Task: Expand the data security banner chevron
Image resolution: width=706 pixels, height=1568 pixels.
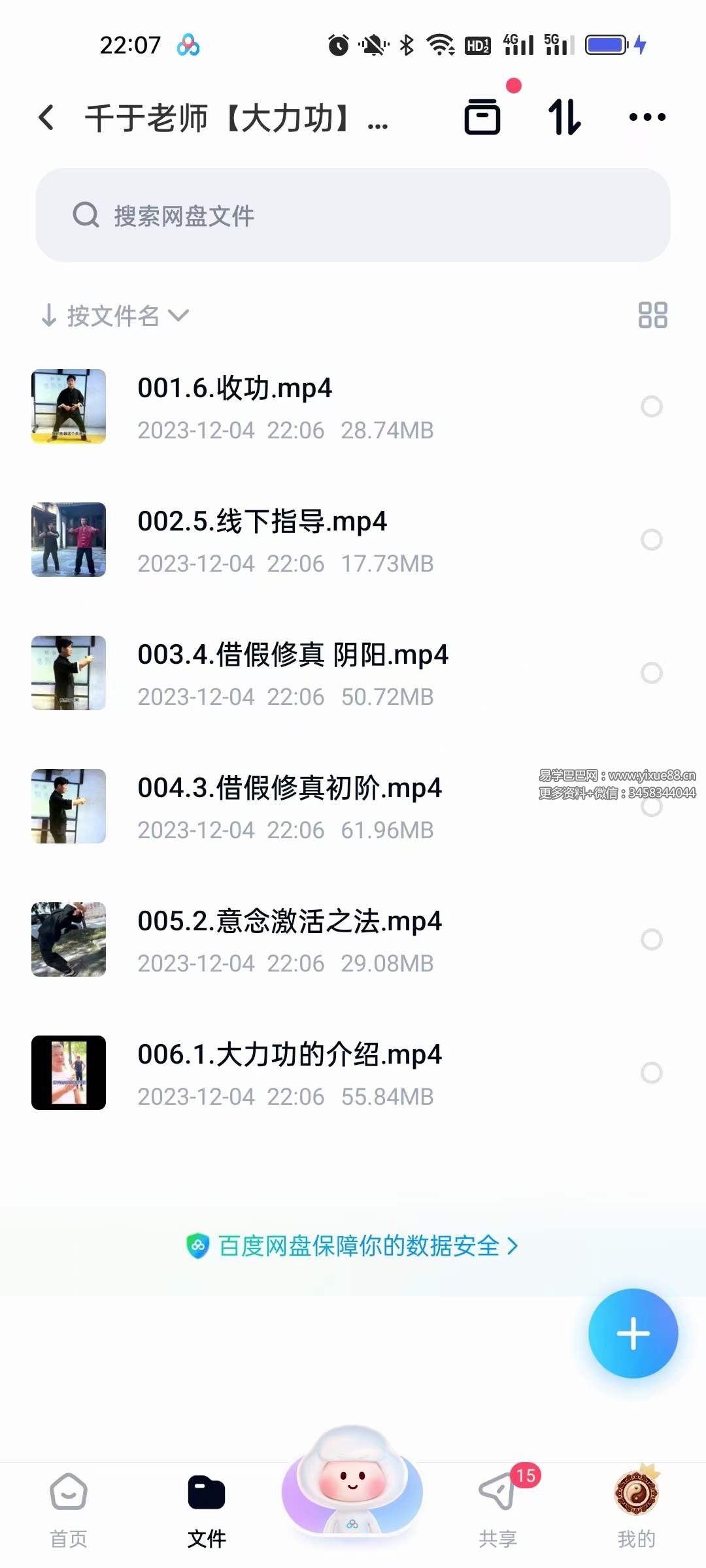Action: click(x=514, y=1246)
